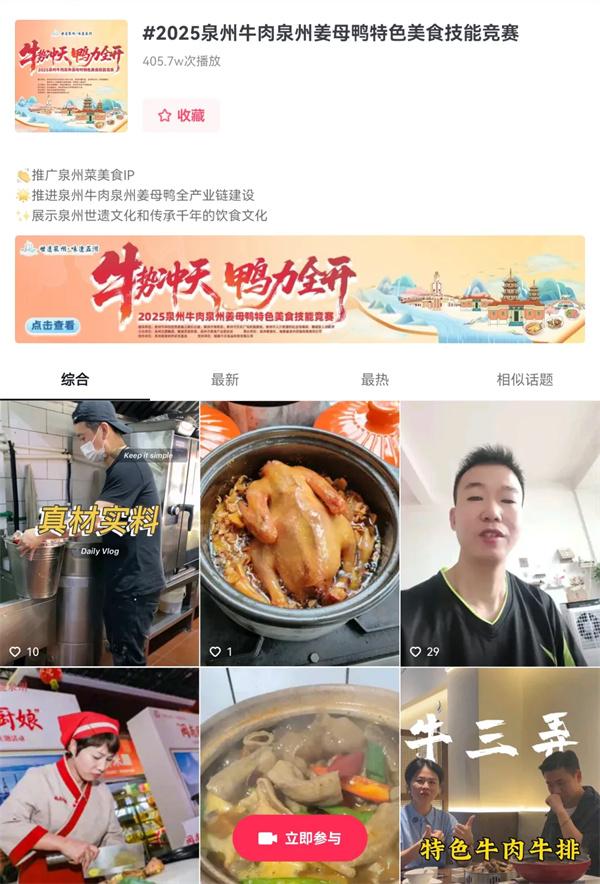Switch to the 最热 tab
Image resolution: width=600 pixels, height=884 pixels.
pyautogui.click(x=375, y=380)
